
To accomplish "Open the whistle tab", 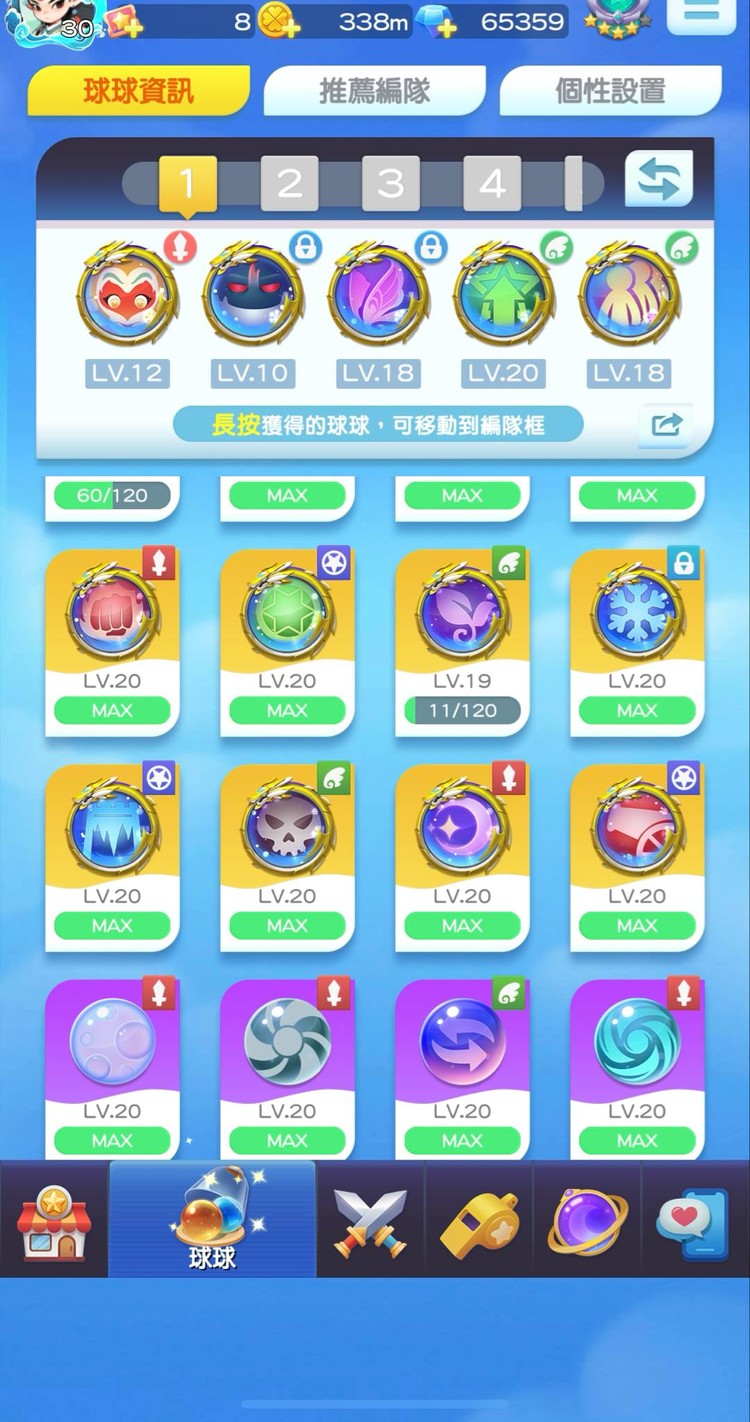I will [x=478, y=1222].
